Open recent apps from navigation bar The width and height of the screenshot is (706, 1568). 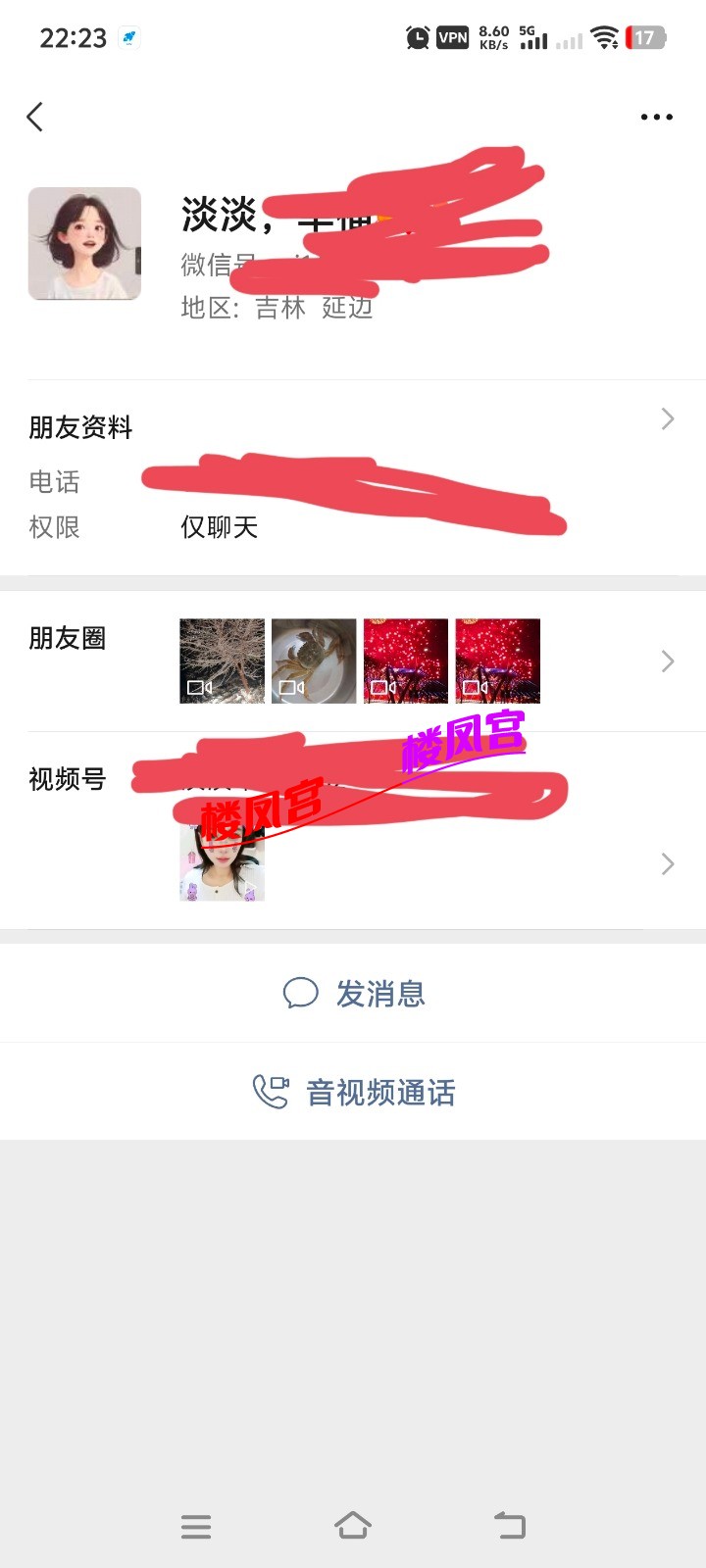(196, 1526)
